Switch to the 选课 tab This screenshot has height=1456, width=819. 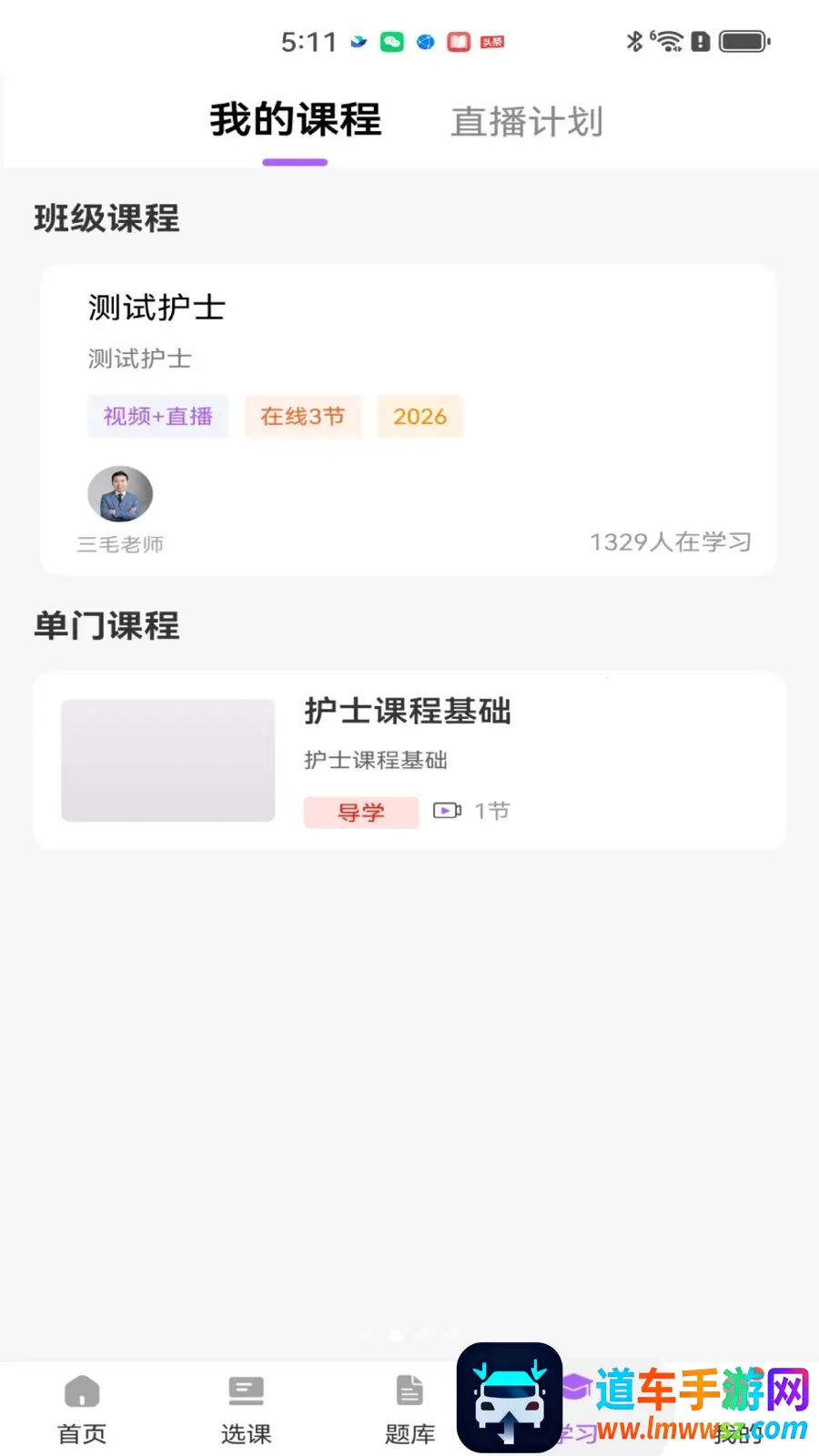click(246, 1410)
